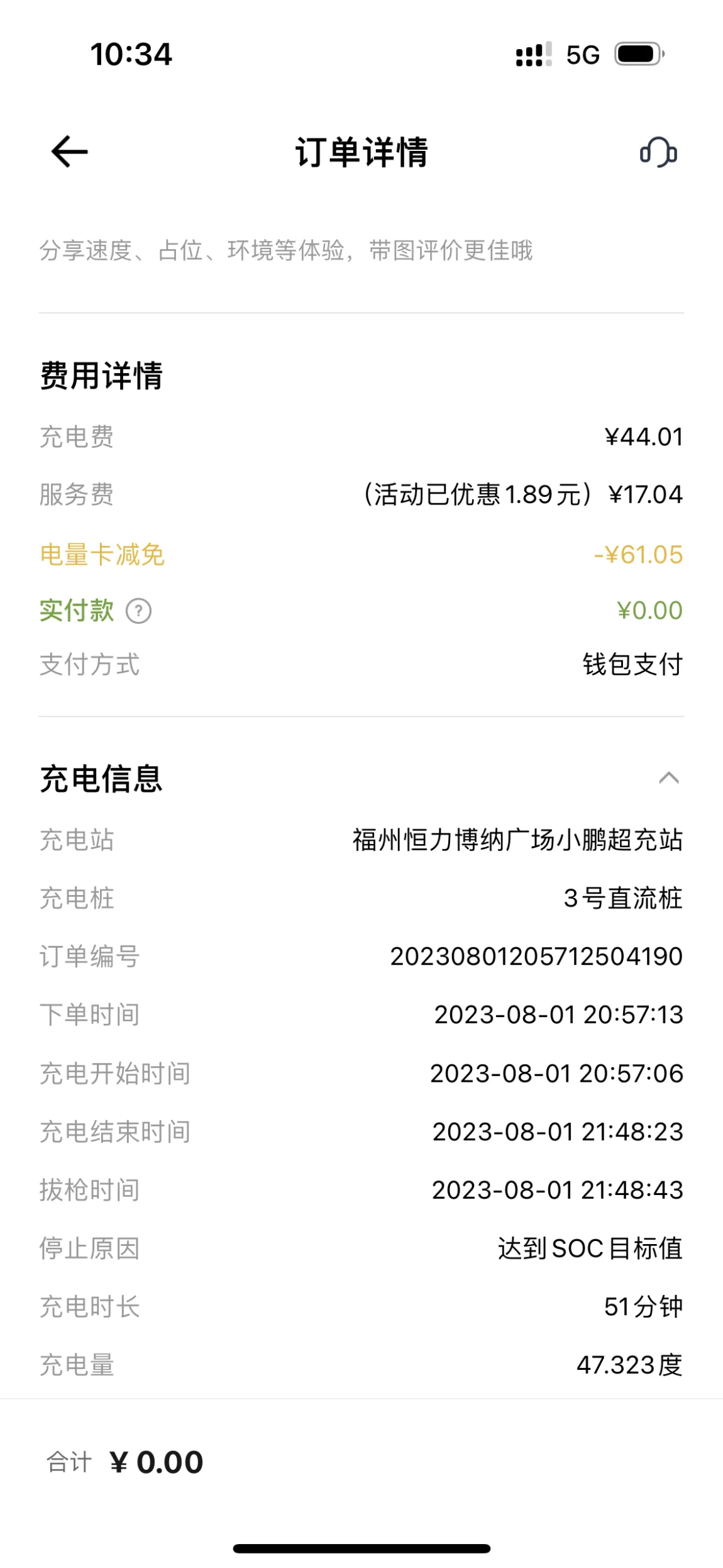Image resolution: width=723 pixels, height=1568 pixels.
Task: Go back using the back arrow
Action: [x=69, y=152]
